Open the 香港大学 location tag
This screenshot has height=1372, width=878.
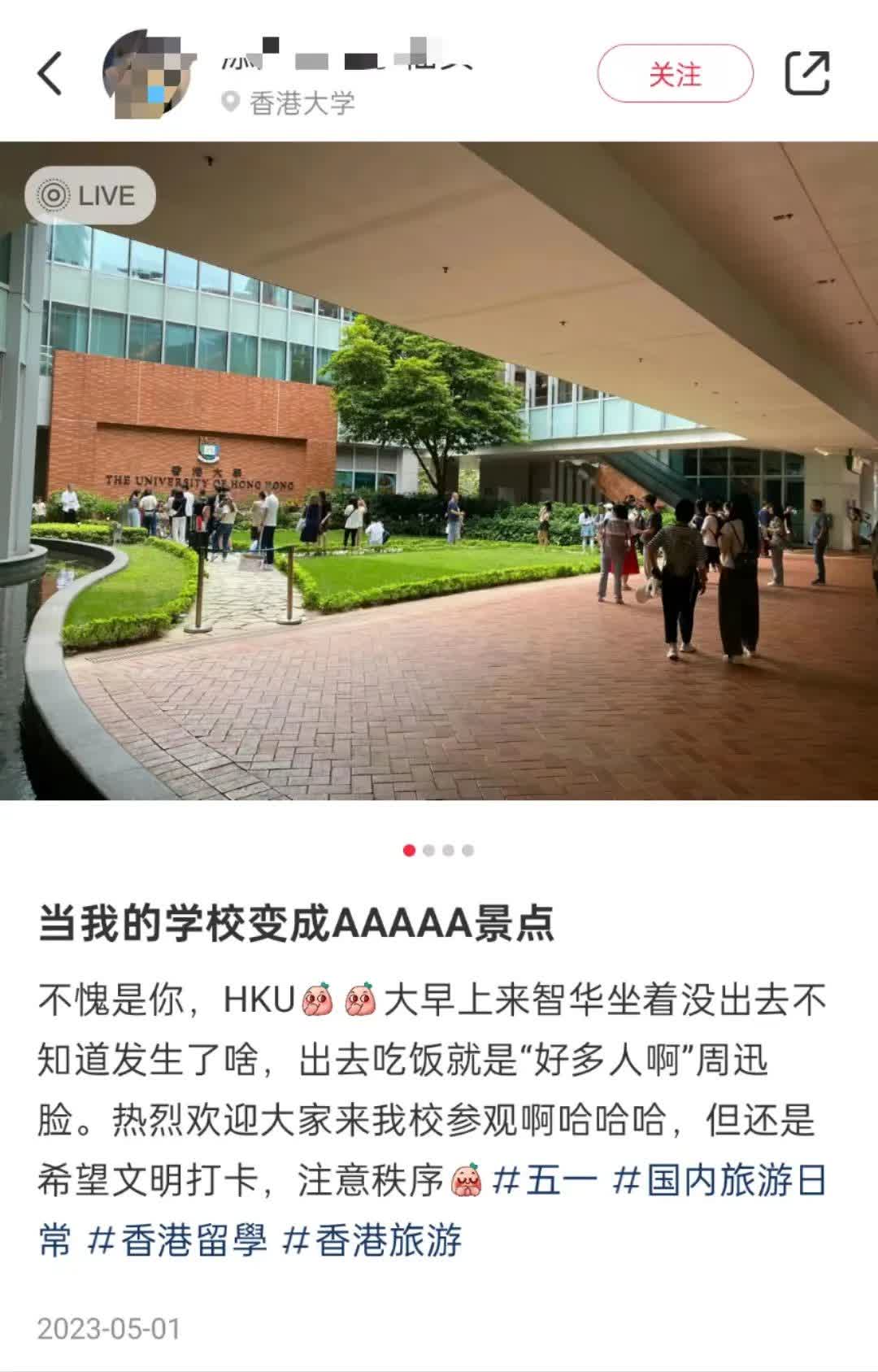[x=290, y=103]
